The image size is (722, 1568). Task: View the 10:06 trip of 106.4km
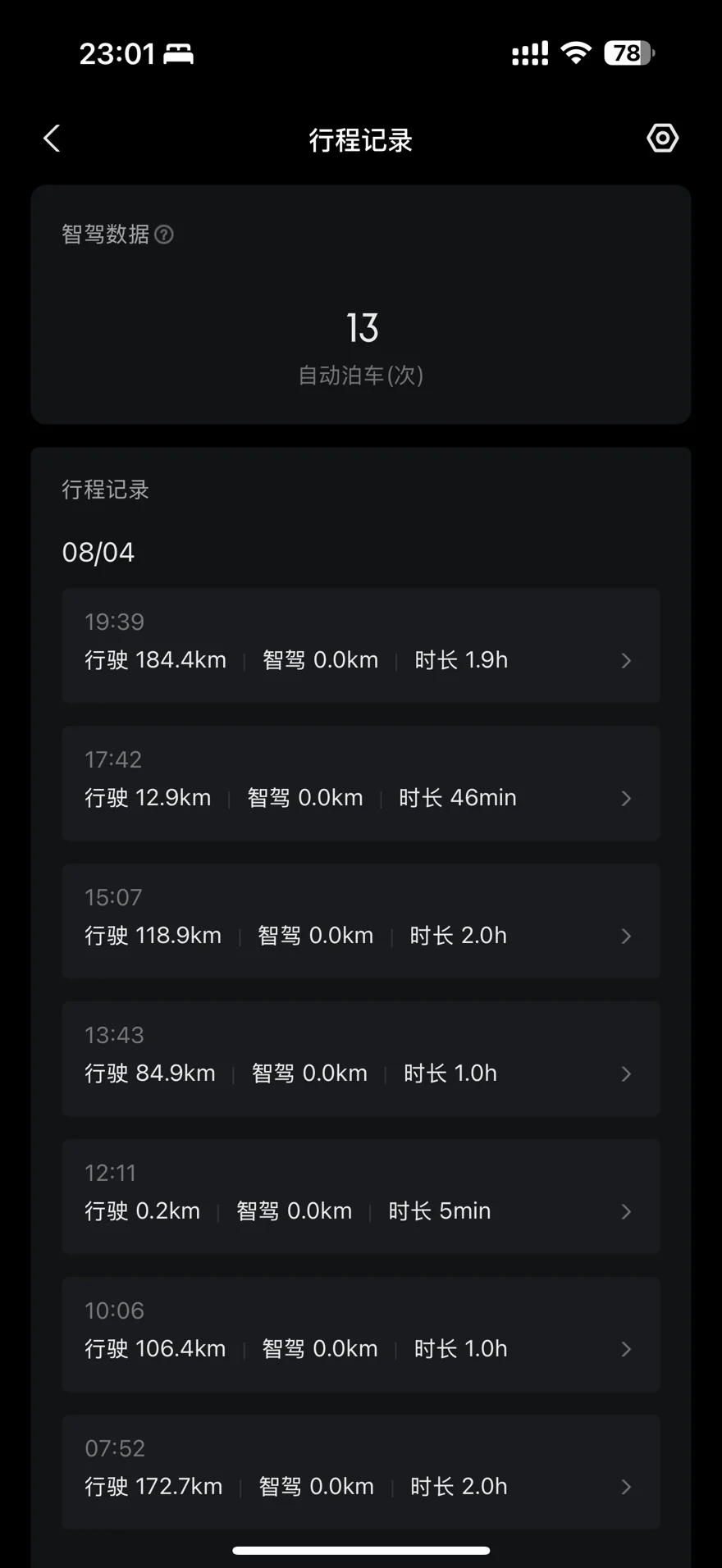pos(361,1333)
